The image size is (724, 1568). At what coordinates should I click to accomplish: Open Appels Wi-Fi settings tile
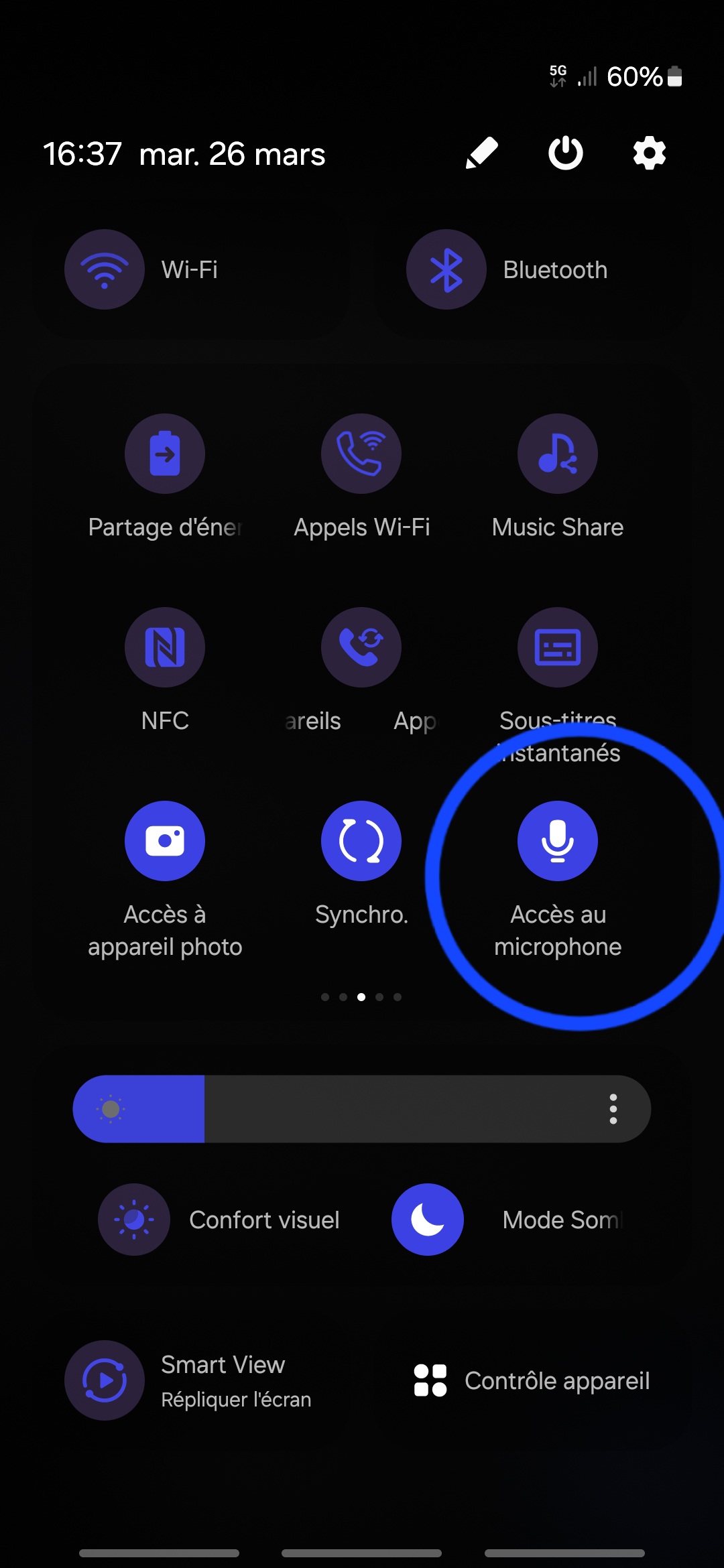pos(361,454)
